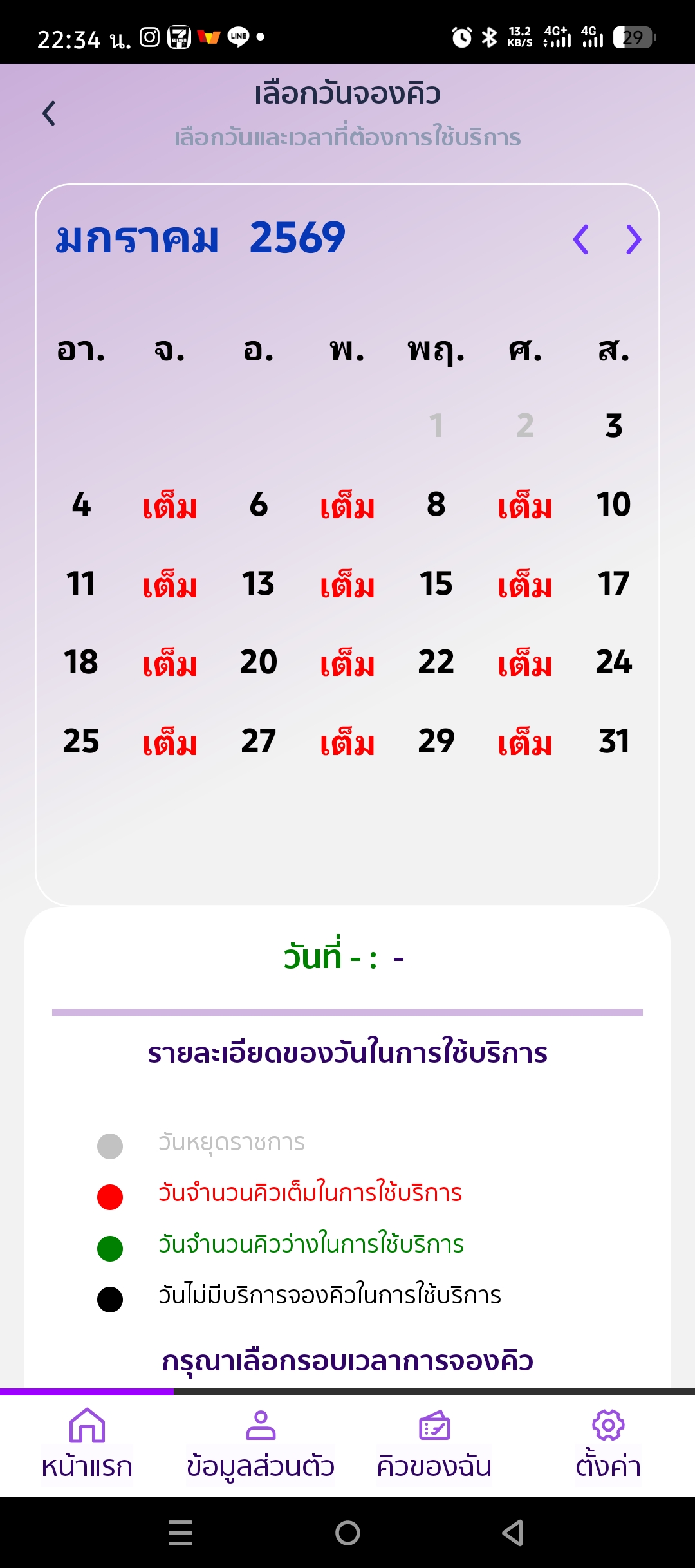
Task: Choose date 13 for booking
Action: point(259,583)
